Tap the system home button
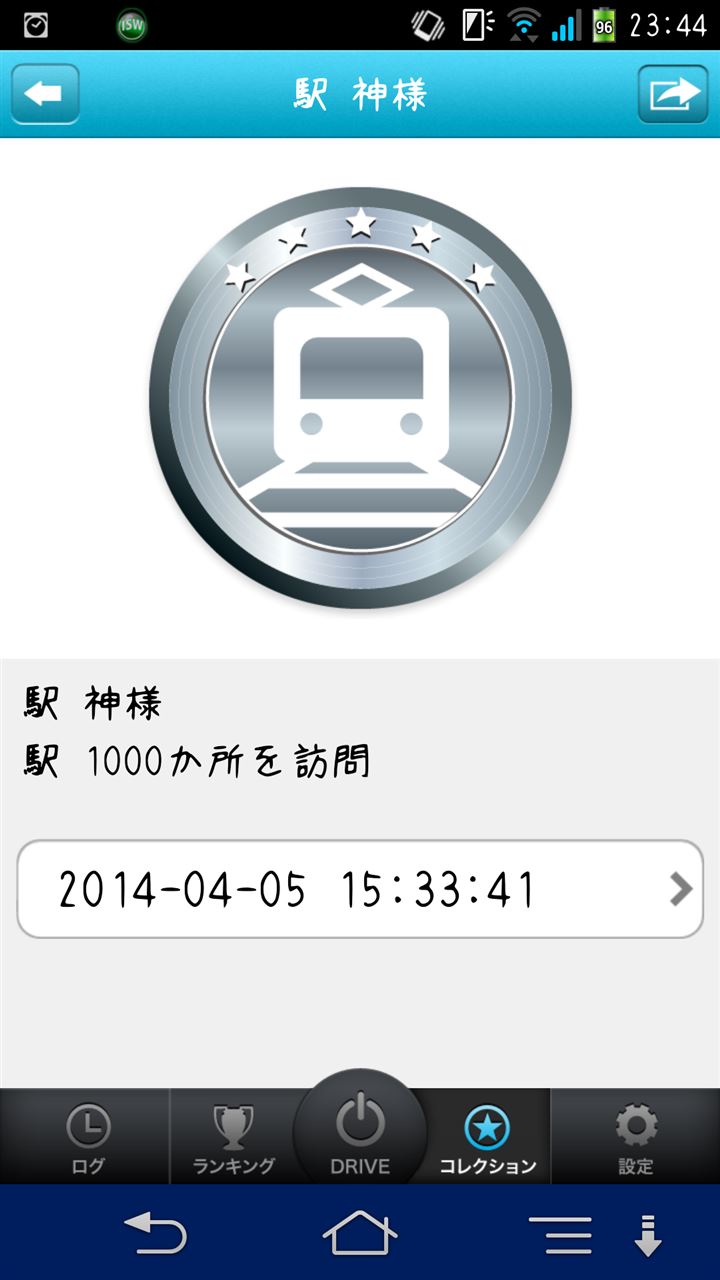The height and width of the screenshot is (1280, 720). [360, 1233]
